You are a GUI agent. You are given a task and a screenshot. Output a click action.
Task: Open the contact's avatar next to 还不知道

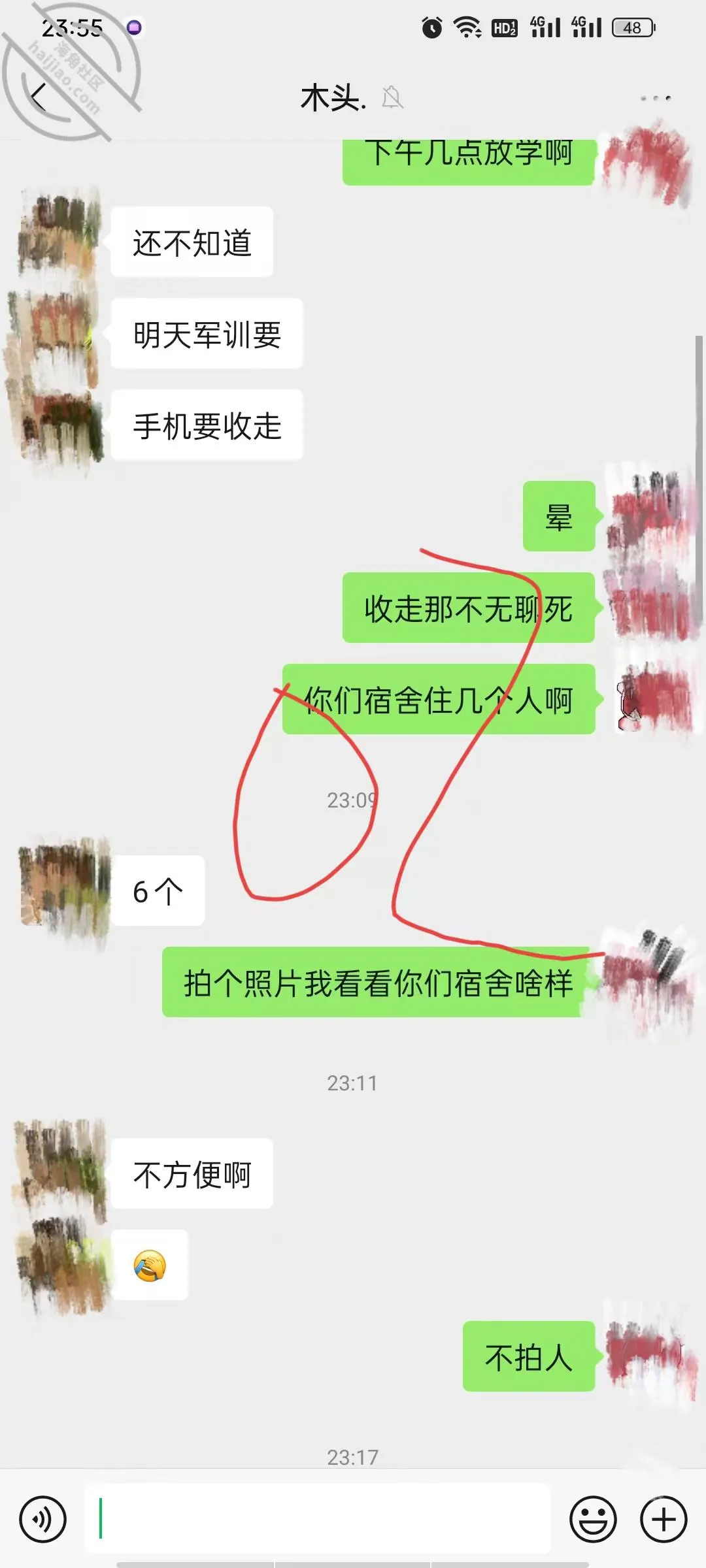click(60, 234)
